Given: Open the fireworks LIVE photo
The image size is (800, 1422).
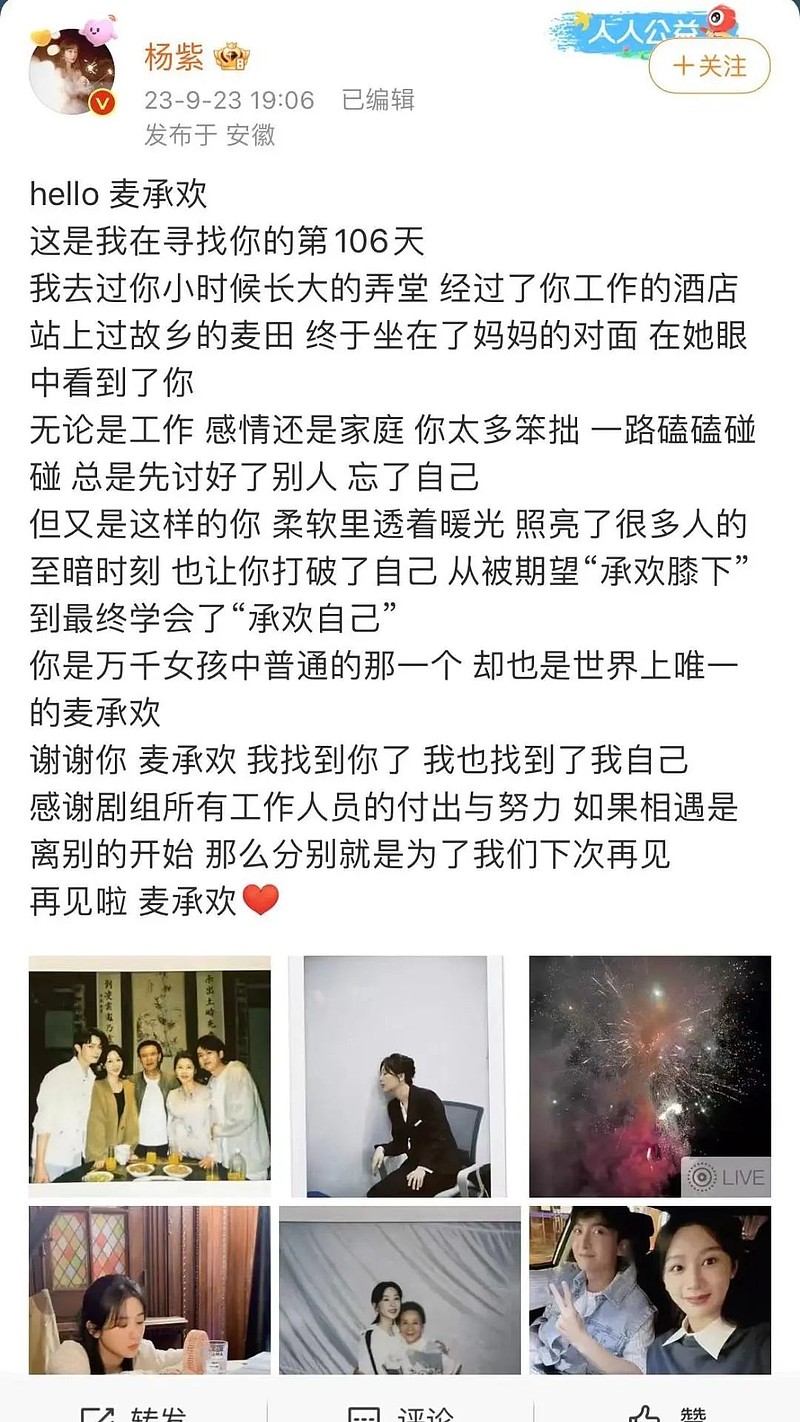Looking at the screenshot, I should pyautogui.click(x=650, y=1076).
